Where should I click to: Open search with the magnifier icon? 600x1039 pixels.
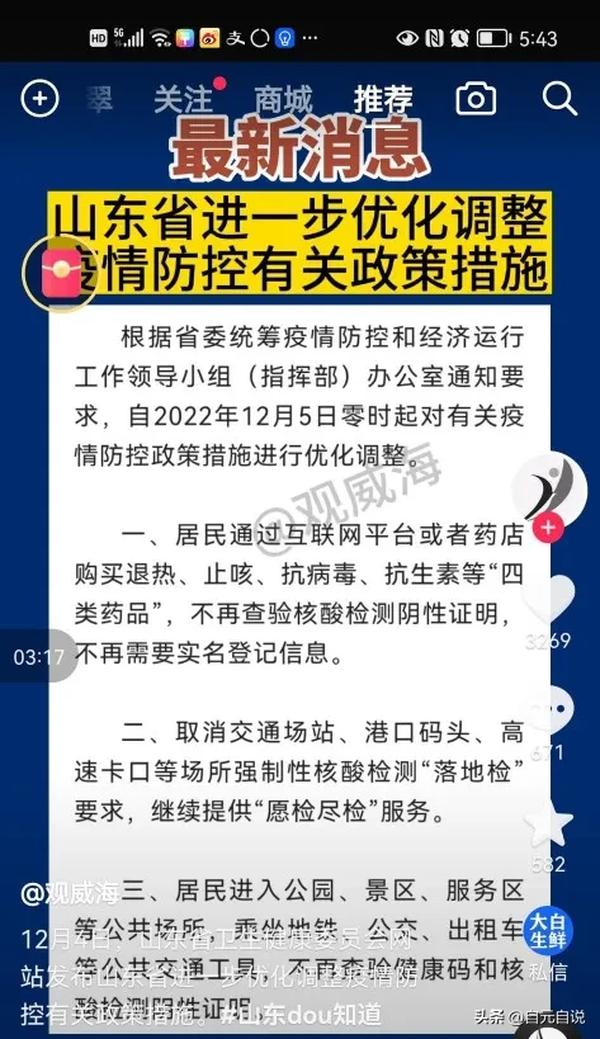560,99
